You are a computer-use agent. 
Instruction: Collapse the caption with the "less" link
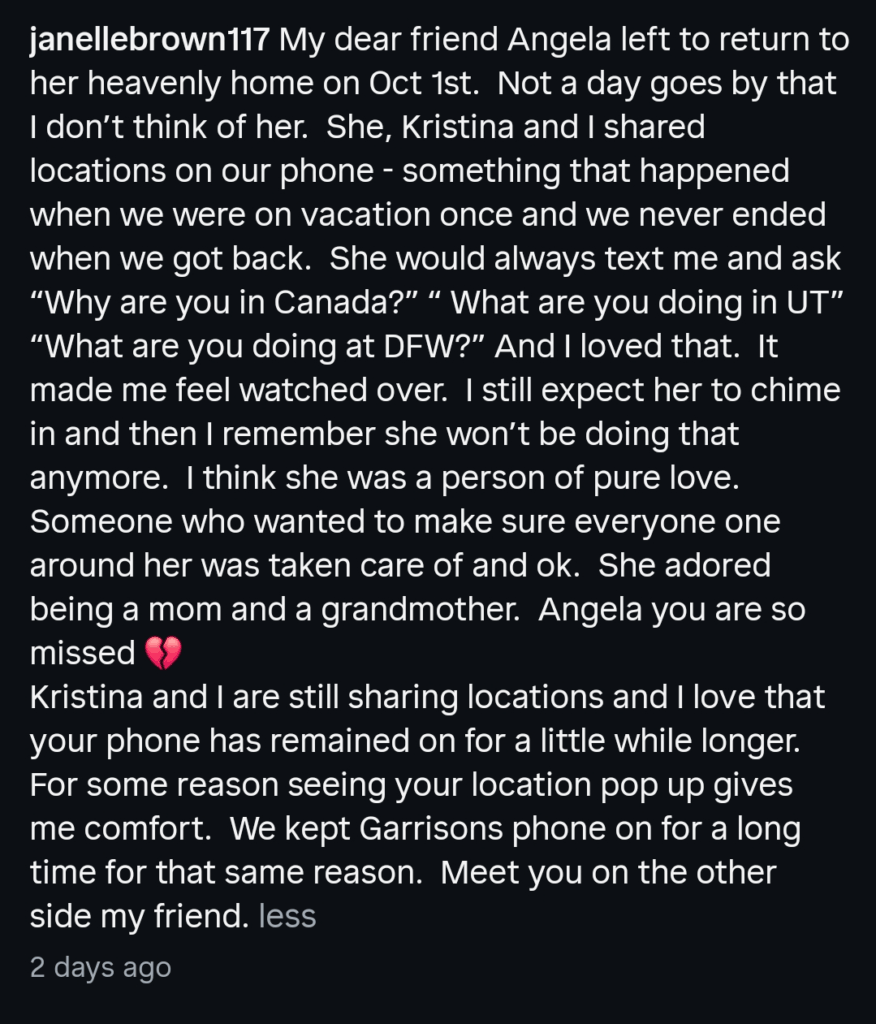coord(287,916)
